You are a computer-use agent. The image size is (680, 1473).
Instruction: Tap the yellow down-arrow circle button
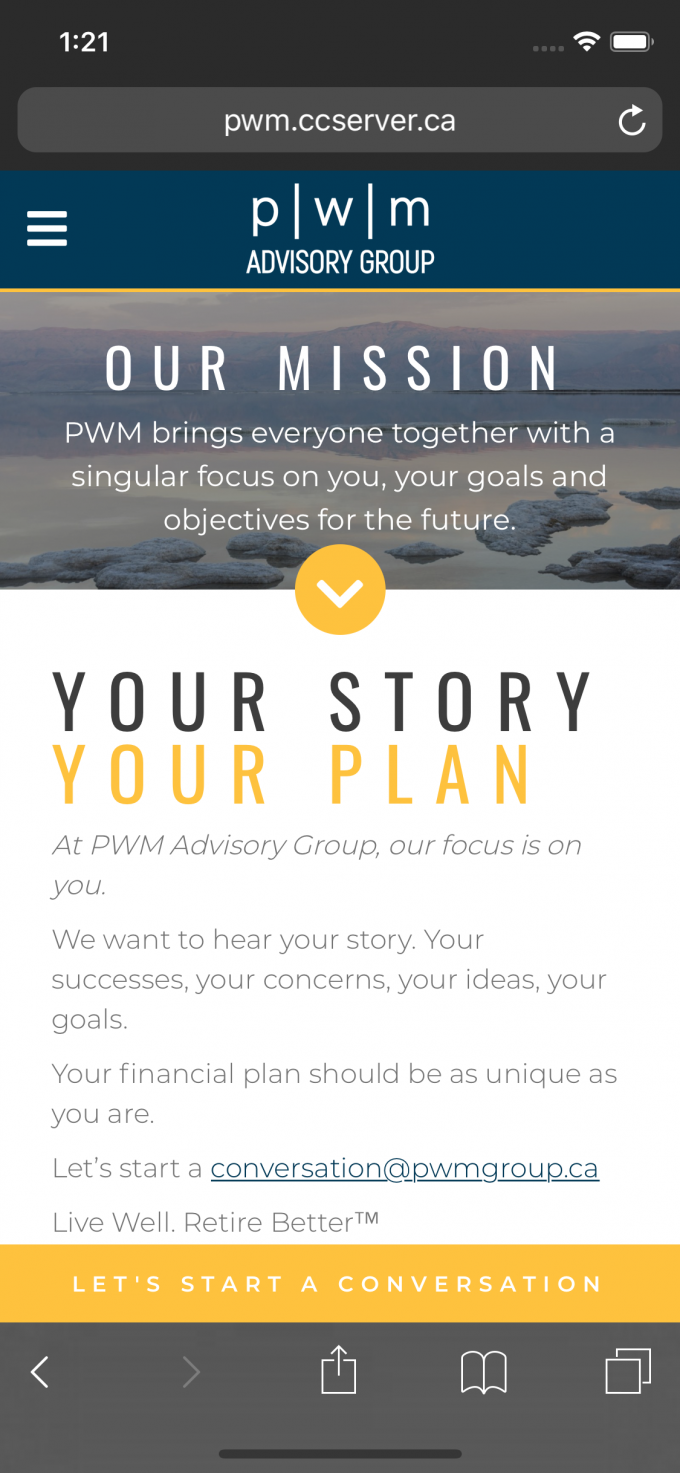point(340,590)
